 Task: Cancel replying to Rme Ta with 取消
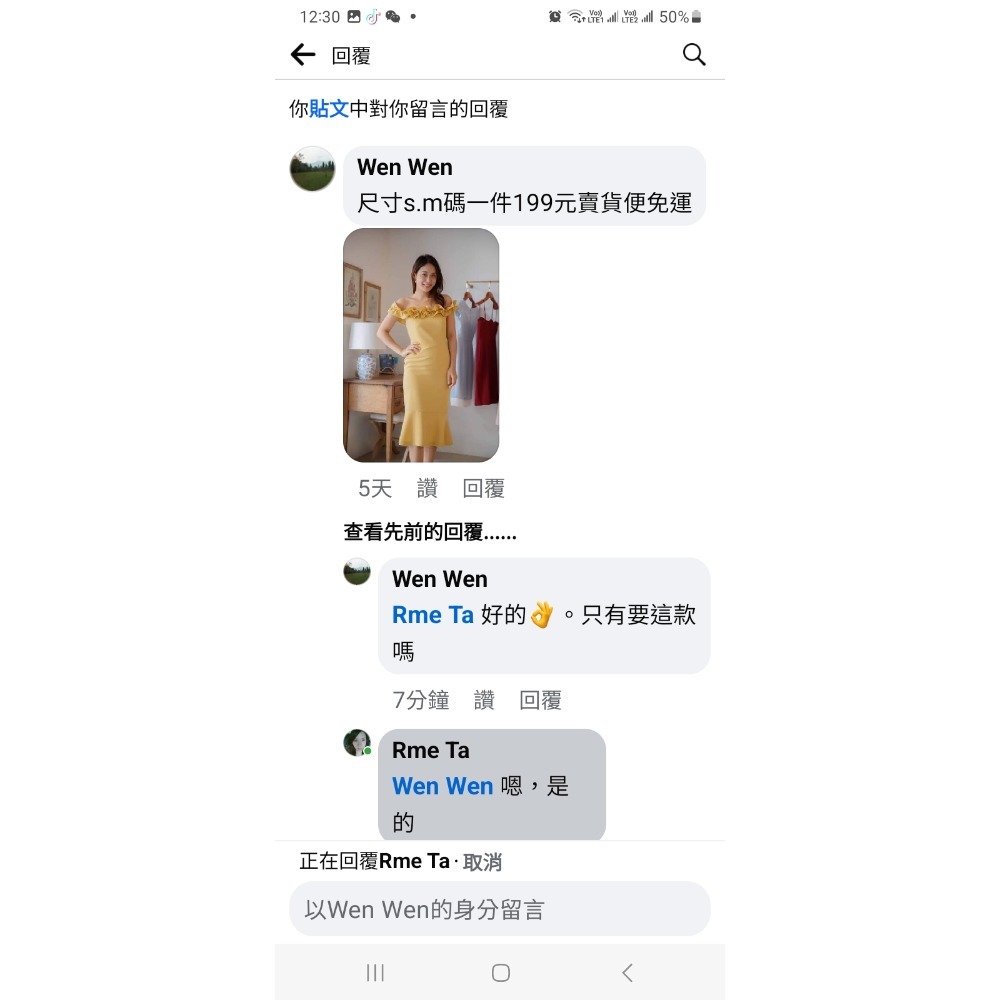pos(482,862)
